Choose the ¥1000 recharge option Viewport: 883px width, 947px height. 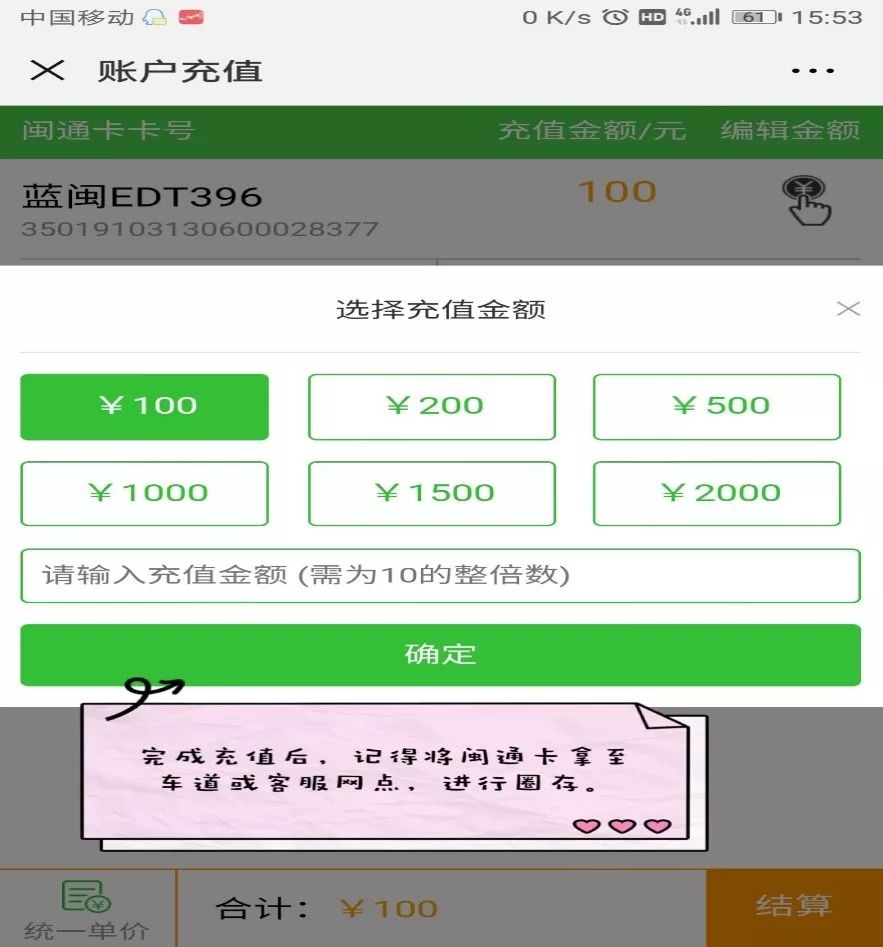145,493
